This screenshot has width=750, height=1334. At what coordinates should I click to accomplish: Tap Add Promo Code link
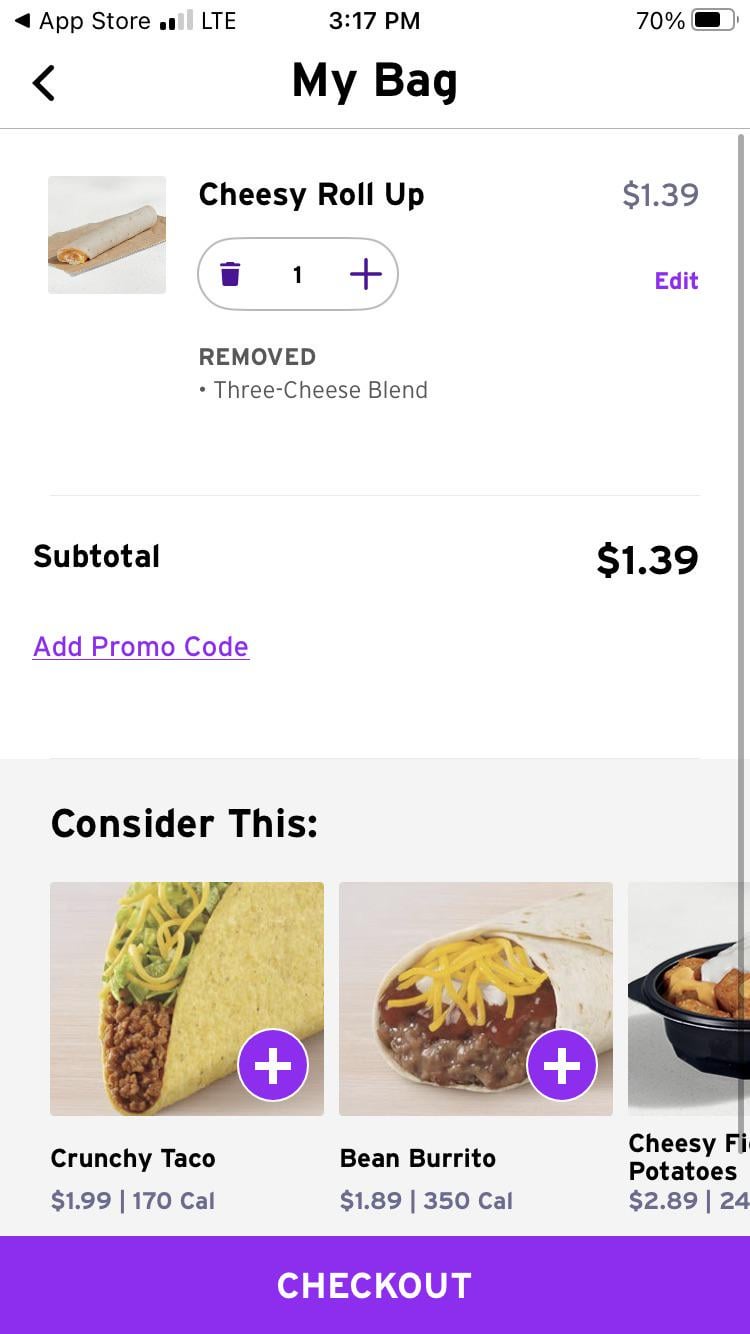[141, 647]
